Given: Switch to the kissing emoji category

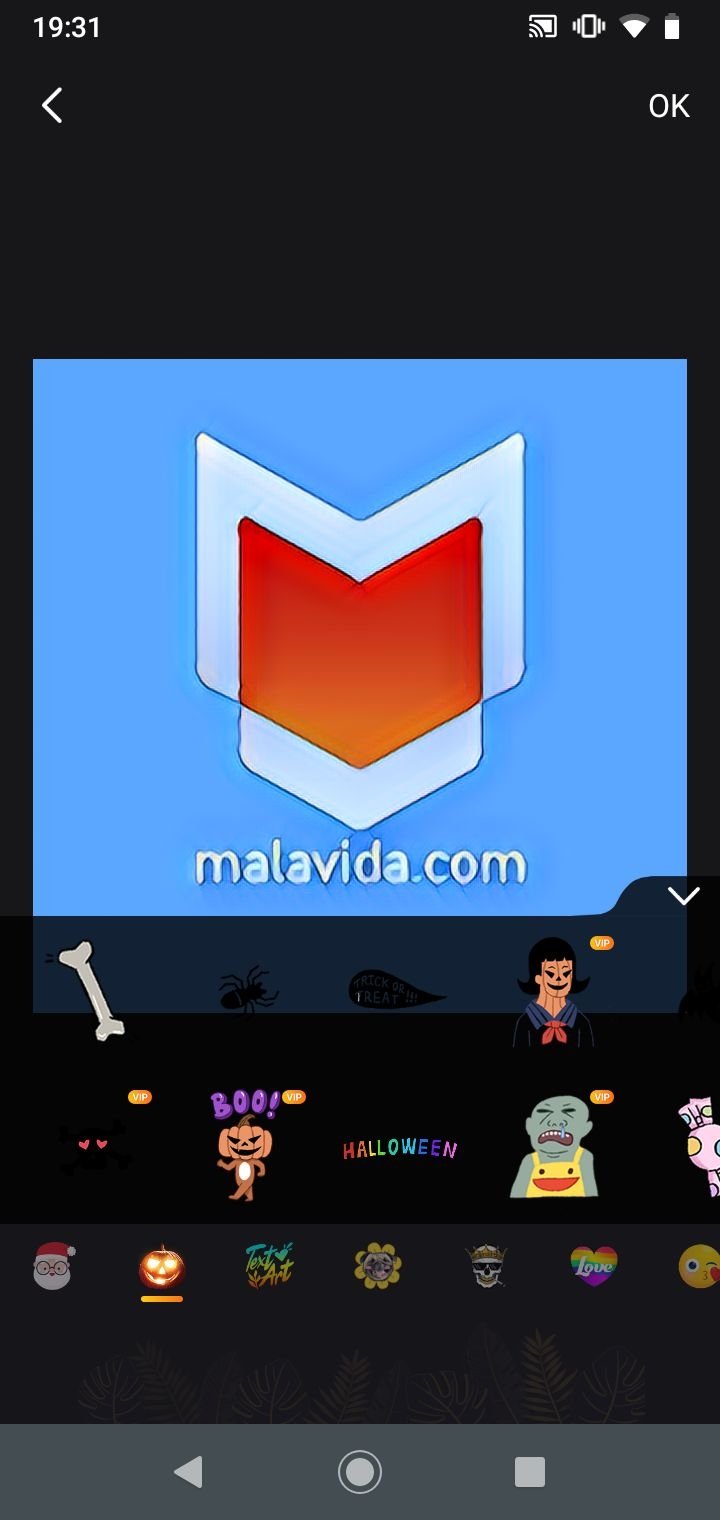Looking at the screenshot, I should pos(699,1266).
